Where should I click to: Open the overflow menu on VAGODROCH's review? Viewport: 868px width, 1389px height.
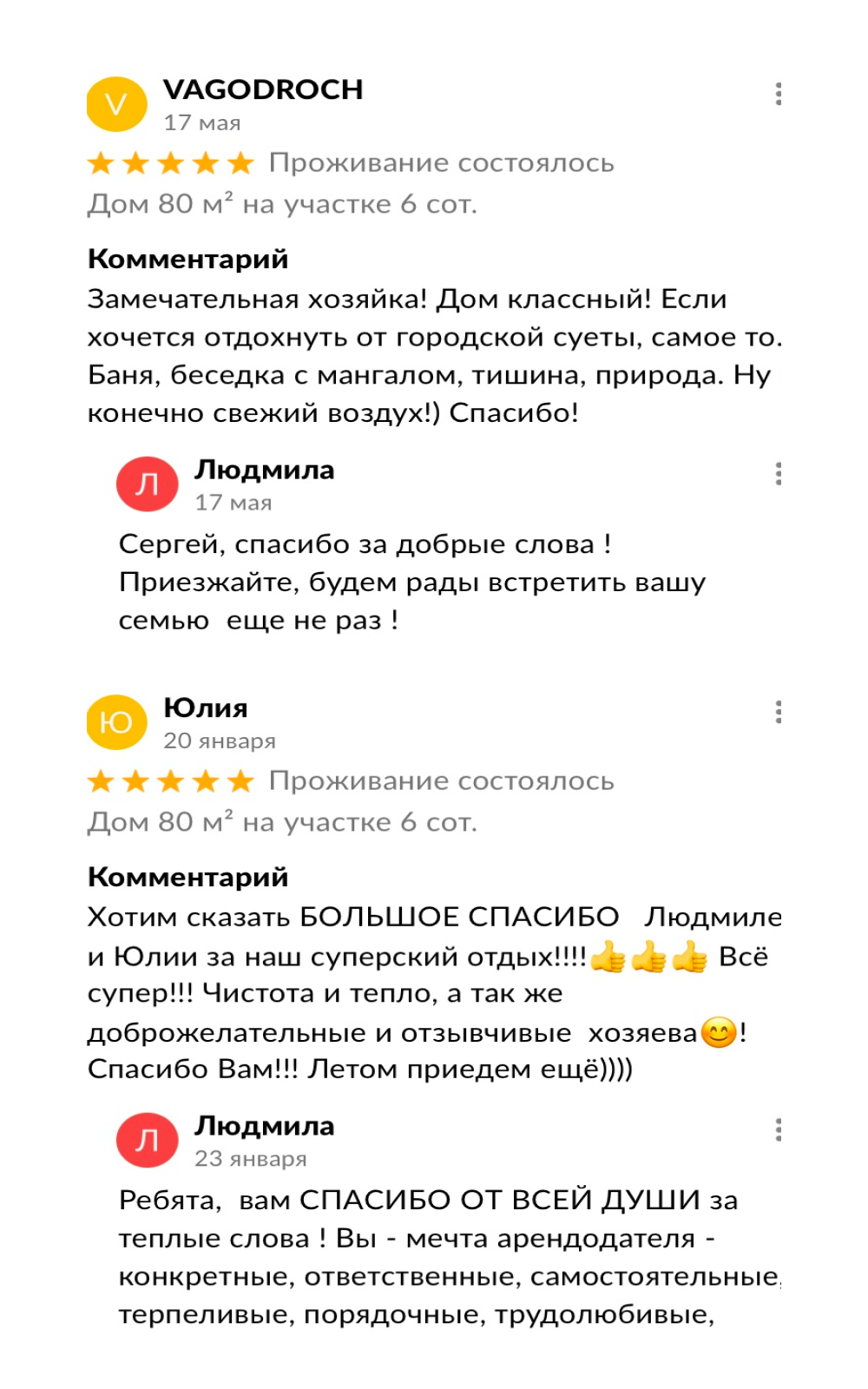click(779, 94)
